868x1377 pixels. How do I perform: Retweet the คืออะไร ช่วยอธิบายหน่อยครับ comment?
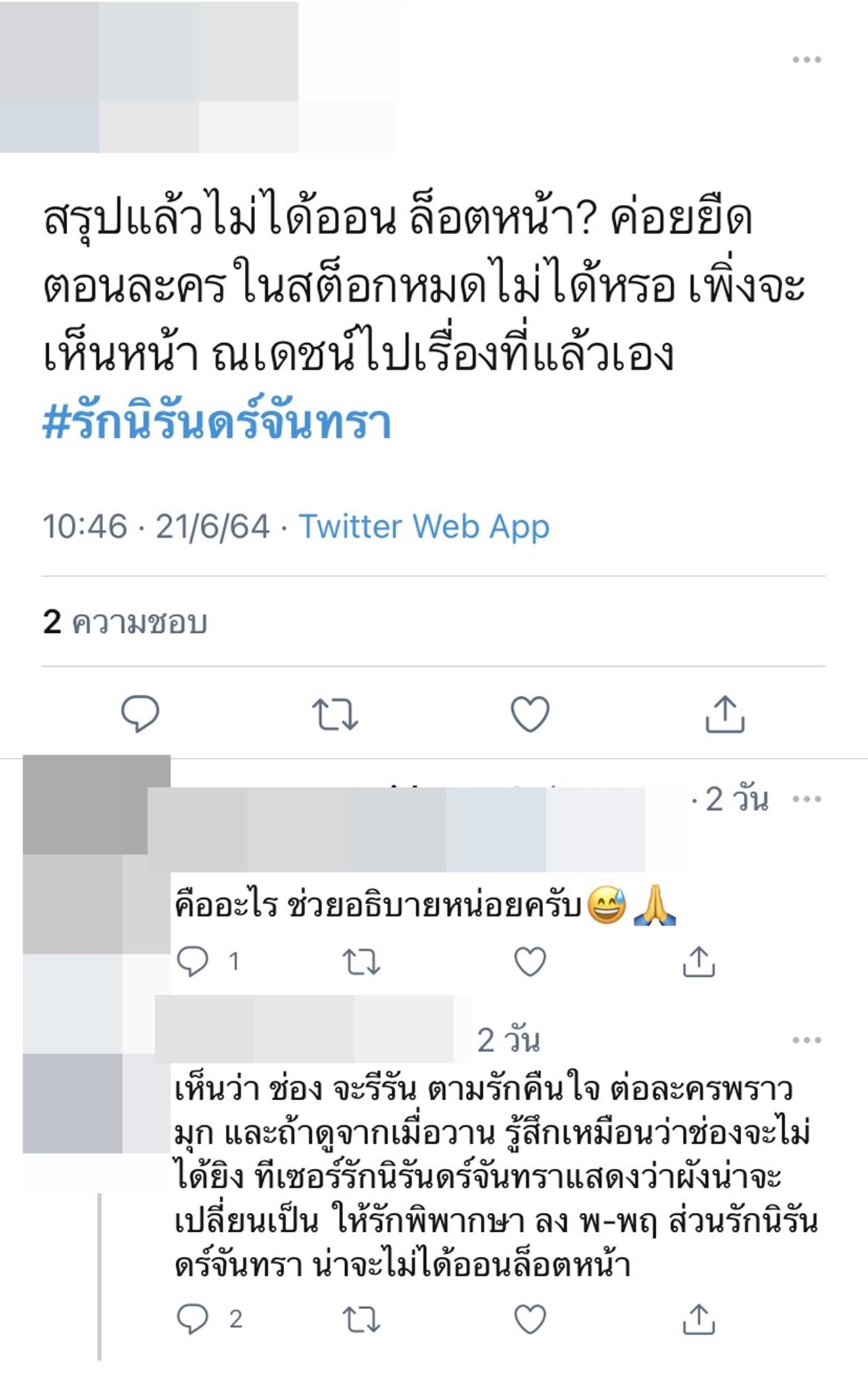[361, 962]
